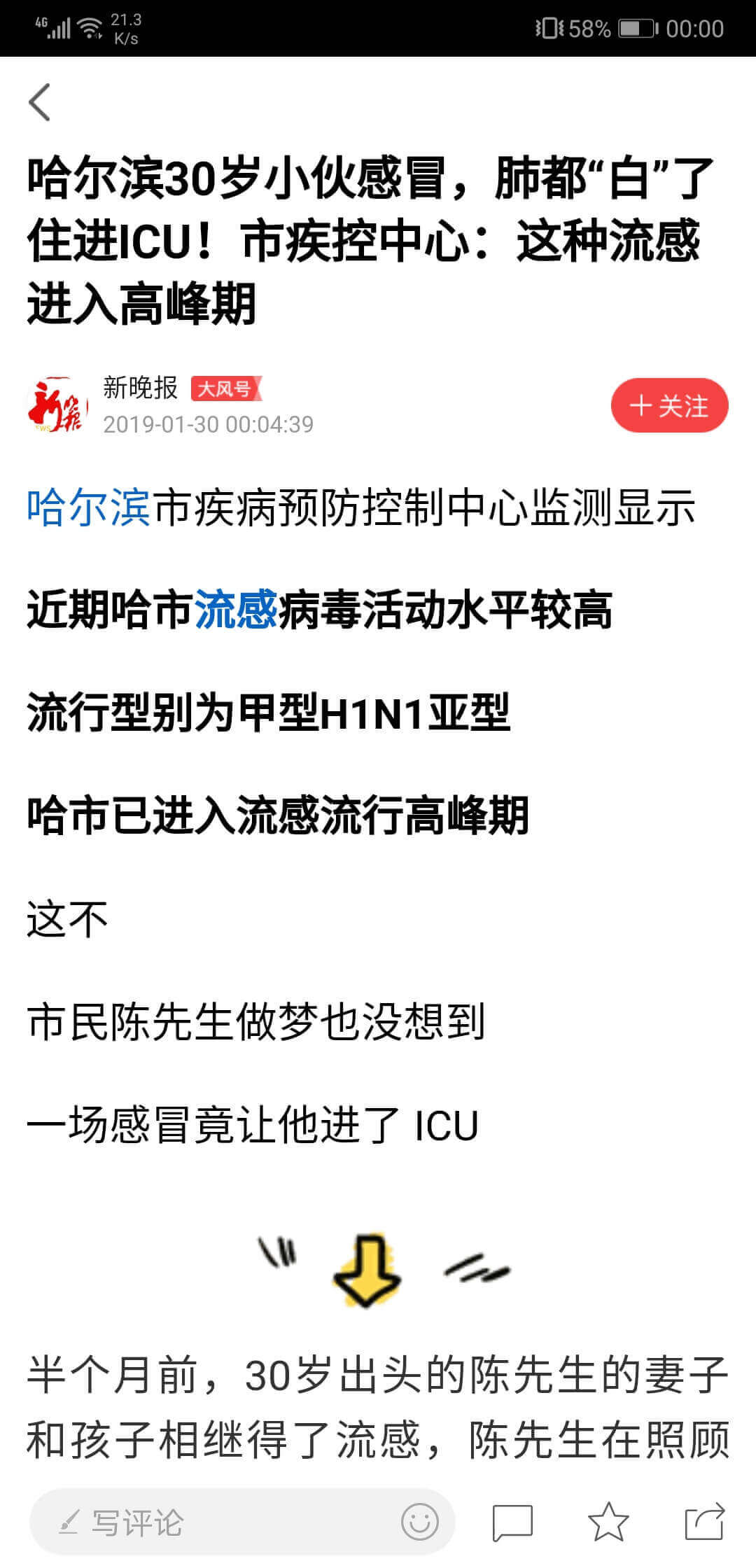This screenshot has height=1568, width=756.
Task: Follow 新晚报 with the 关注 button
Action: point(669,405)
